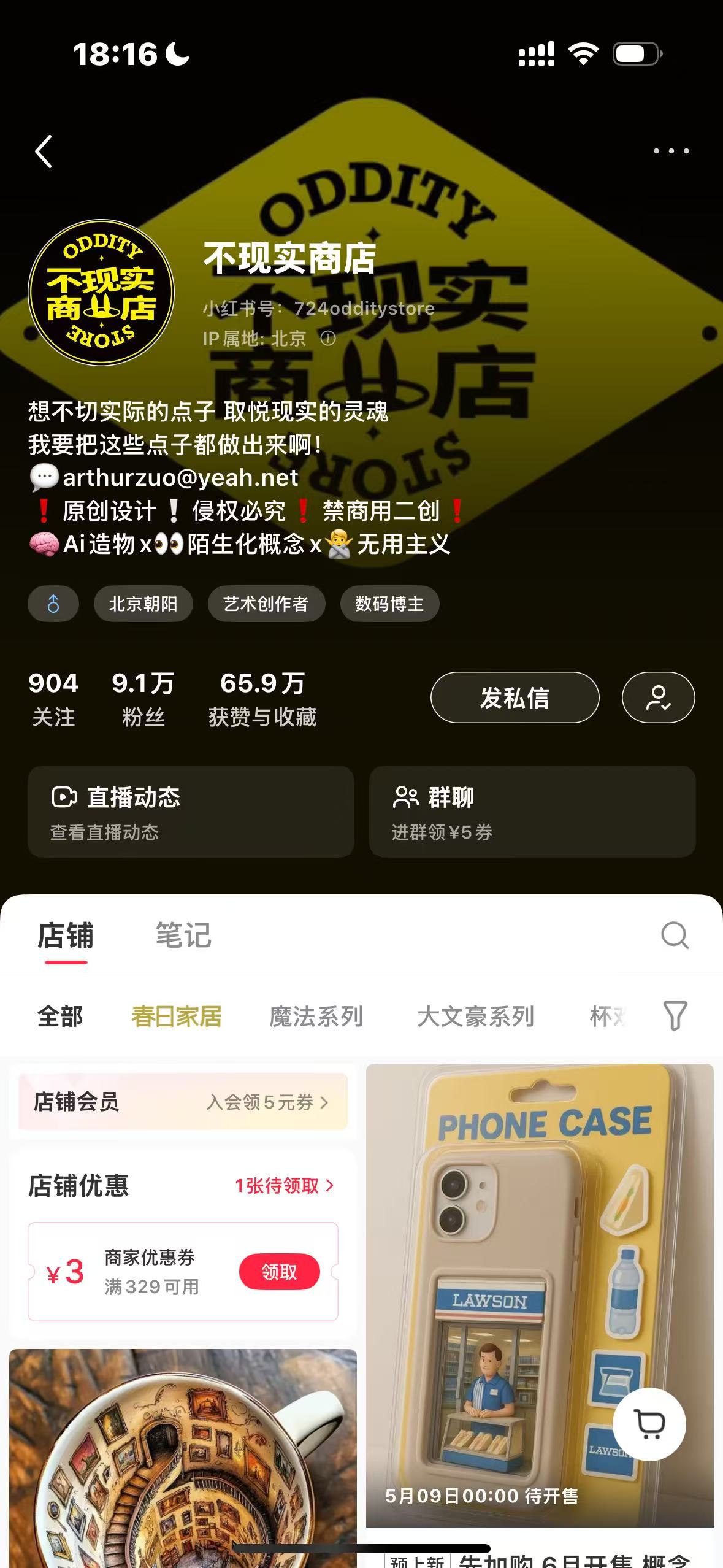Search within this shop
723x1568 pixels.
coord(675,936)
